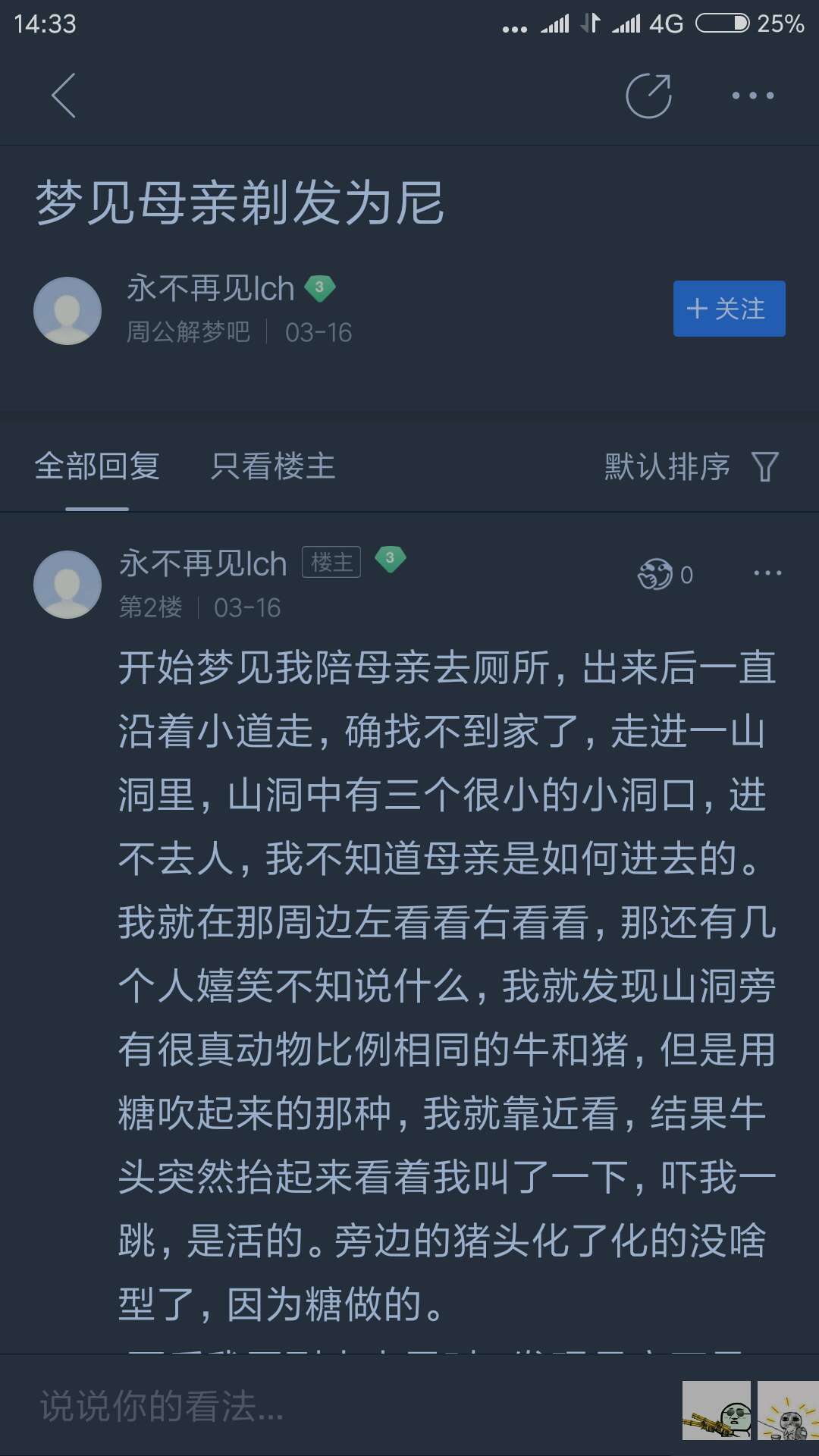Screen dimensions: 819x1456
Task: Follow the author with the +关注 button
Action: click(x=729, y=309)
